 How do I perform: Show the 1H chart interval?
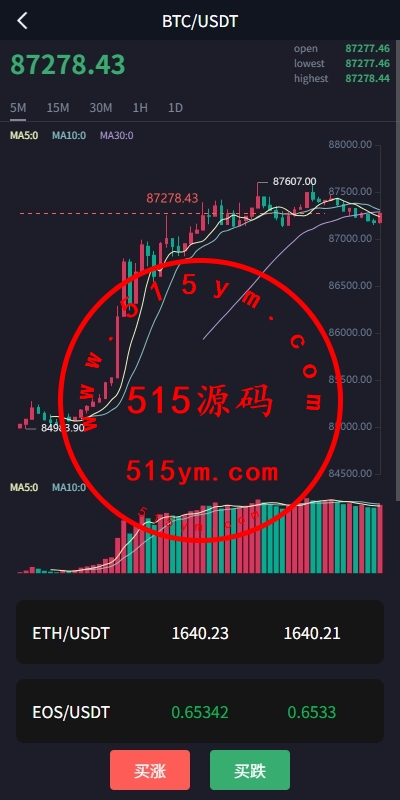[140, 108]
